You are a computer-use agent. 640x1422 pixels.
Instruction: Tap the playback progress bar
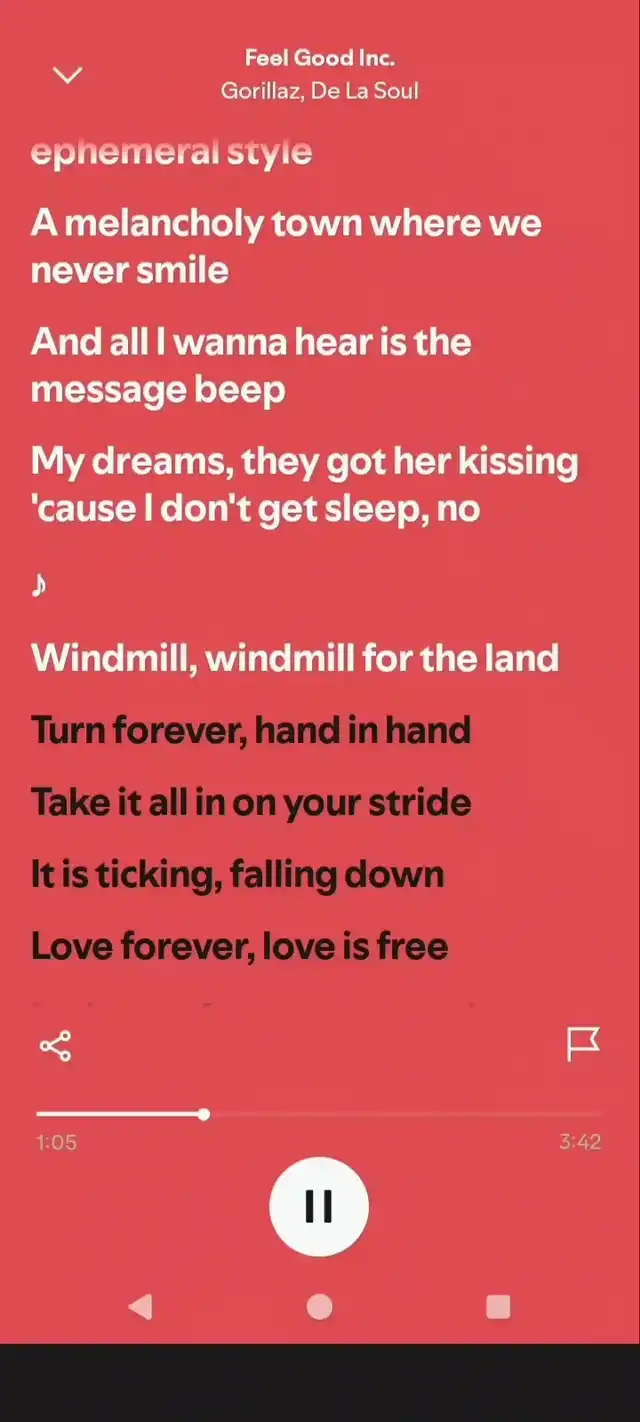pyautogui.click(x=320, y=1113)
